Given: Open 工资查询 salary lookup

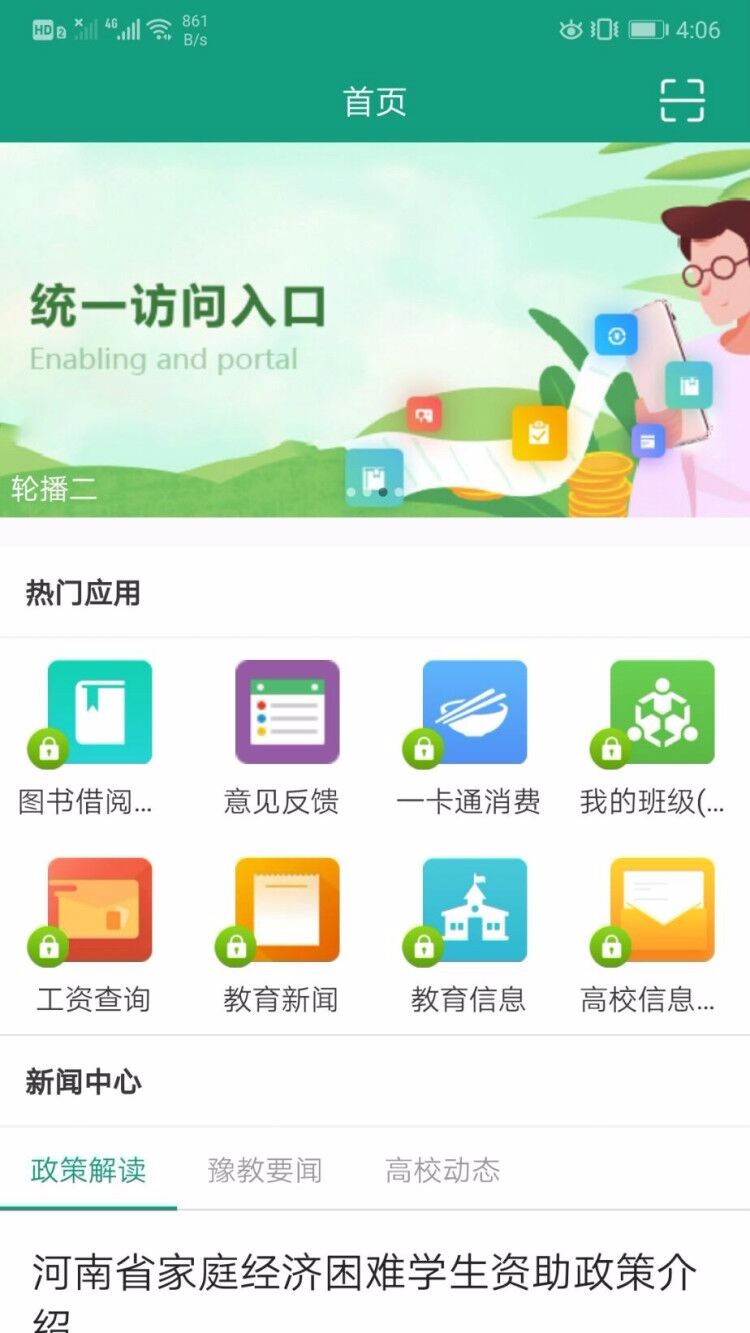Looking at the screenshot, I should pyautogui.click(x=99, y=911).
